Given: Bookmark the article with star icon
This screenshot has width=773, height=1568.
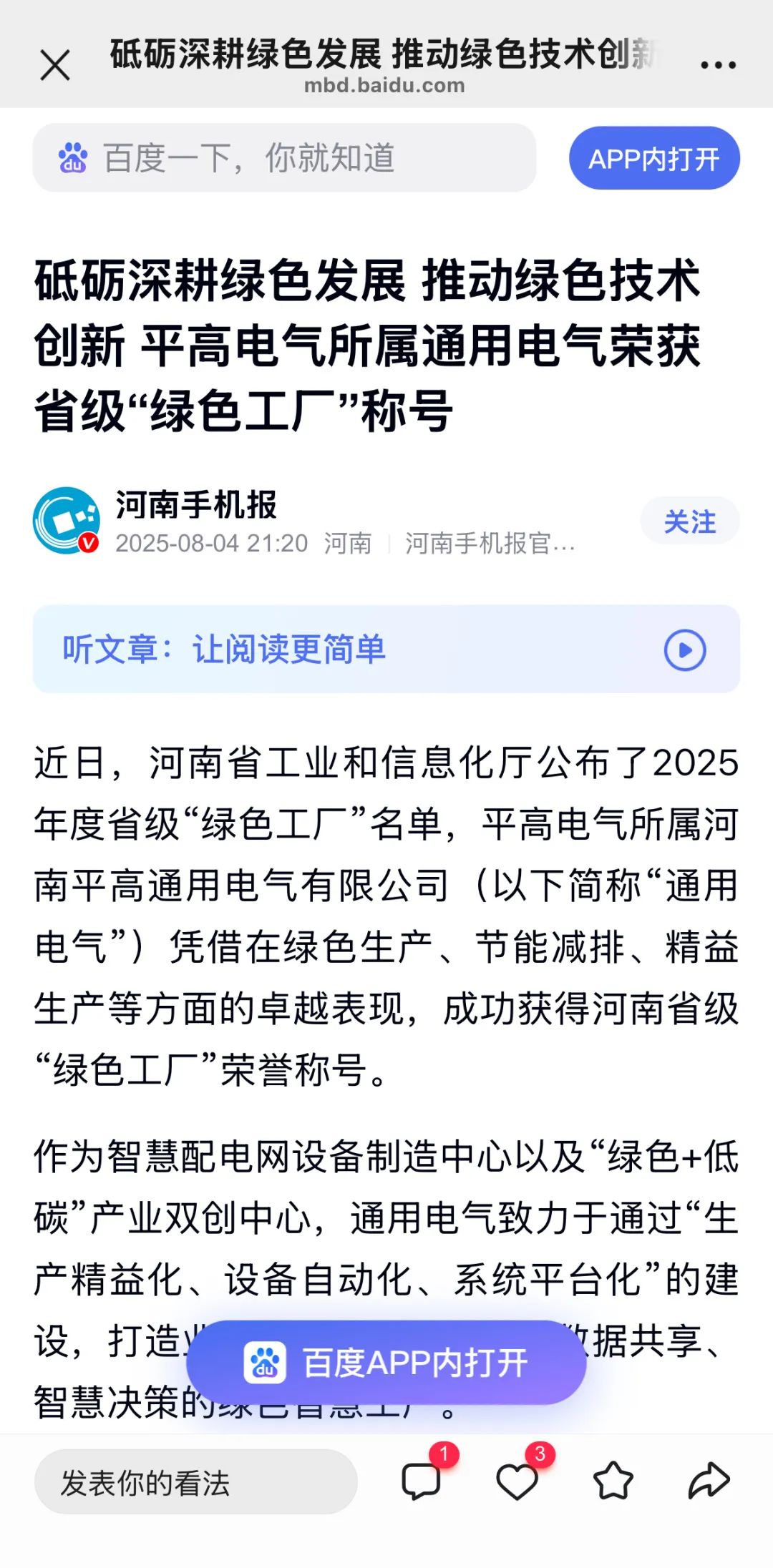Looking at the screenshot, I should [613, 1481].
